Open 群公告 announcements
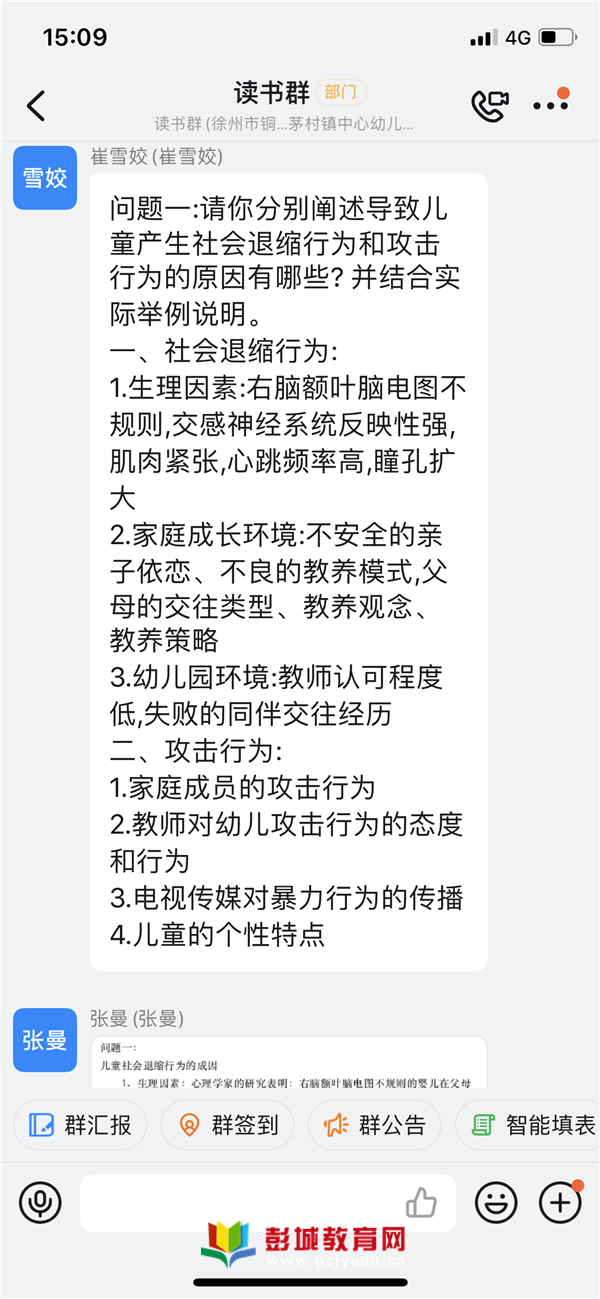 (375, 1125)
